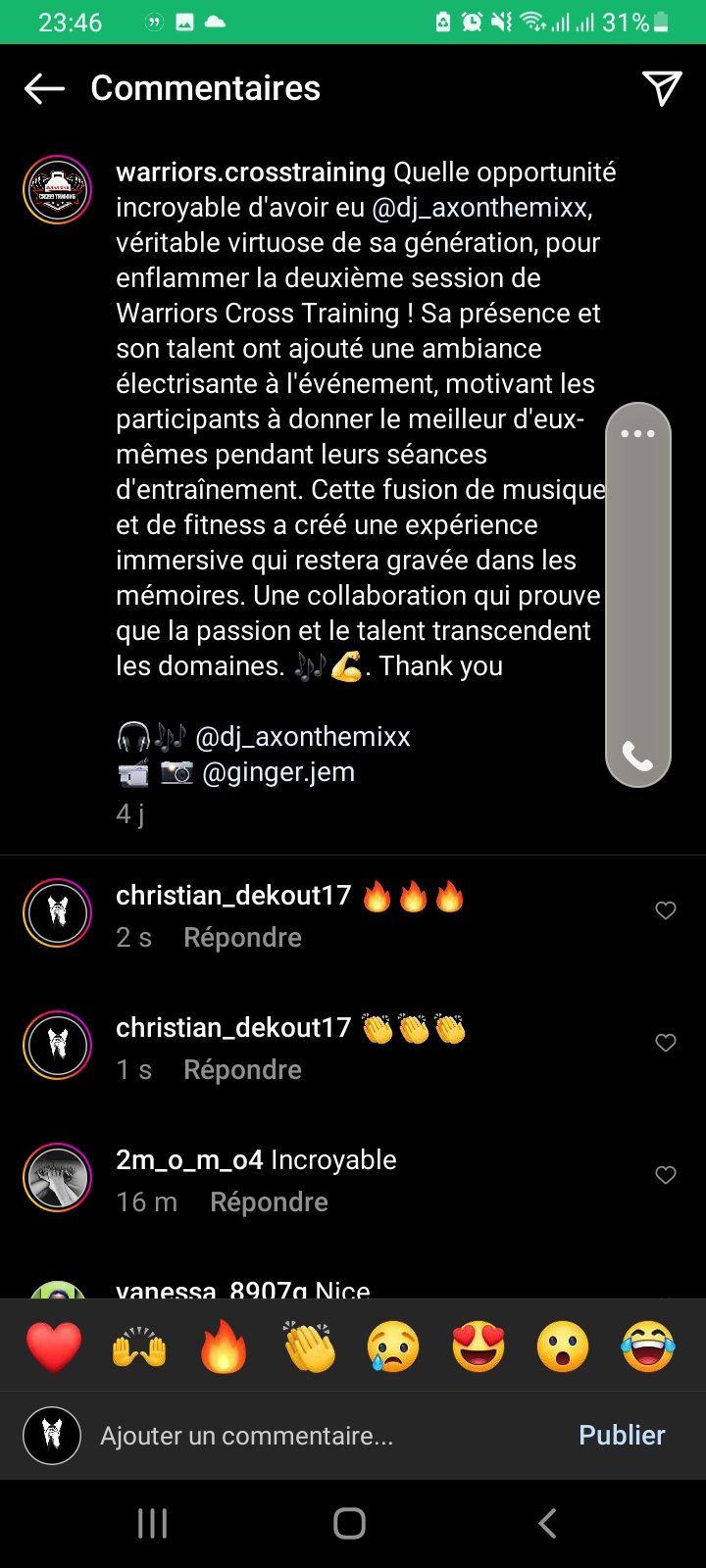Open the warriors.crosstraining profile picture

pyautogui.click(x=58, y=190)
